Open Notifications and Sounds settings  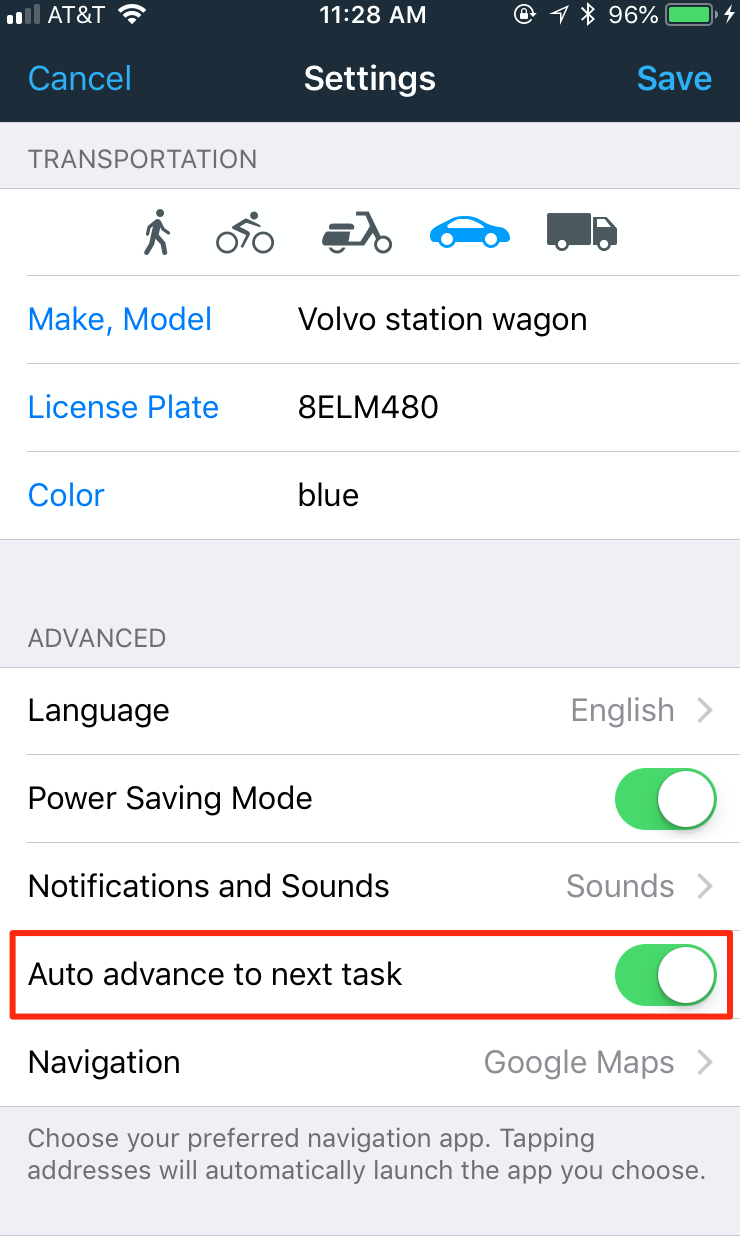pyautogui.click(x=370, y=886)
